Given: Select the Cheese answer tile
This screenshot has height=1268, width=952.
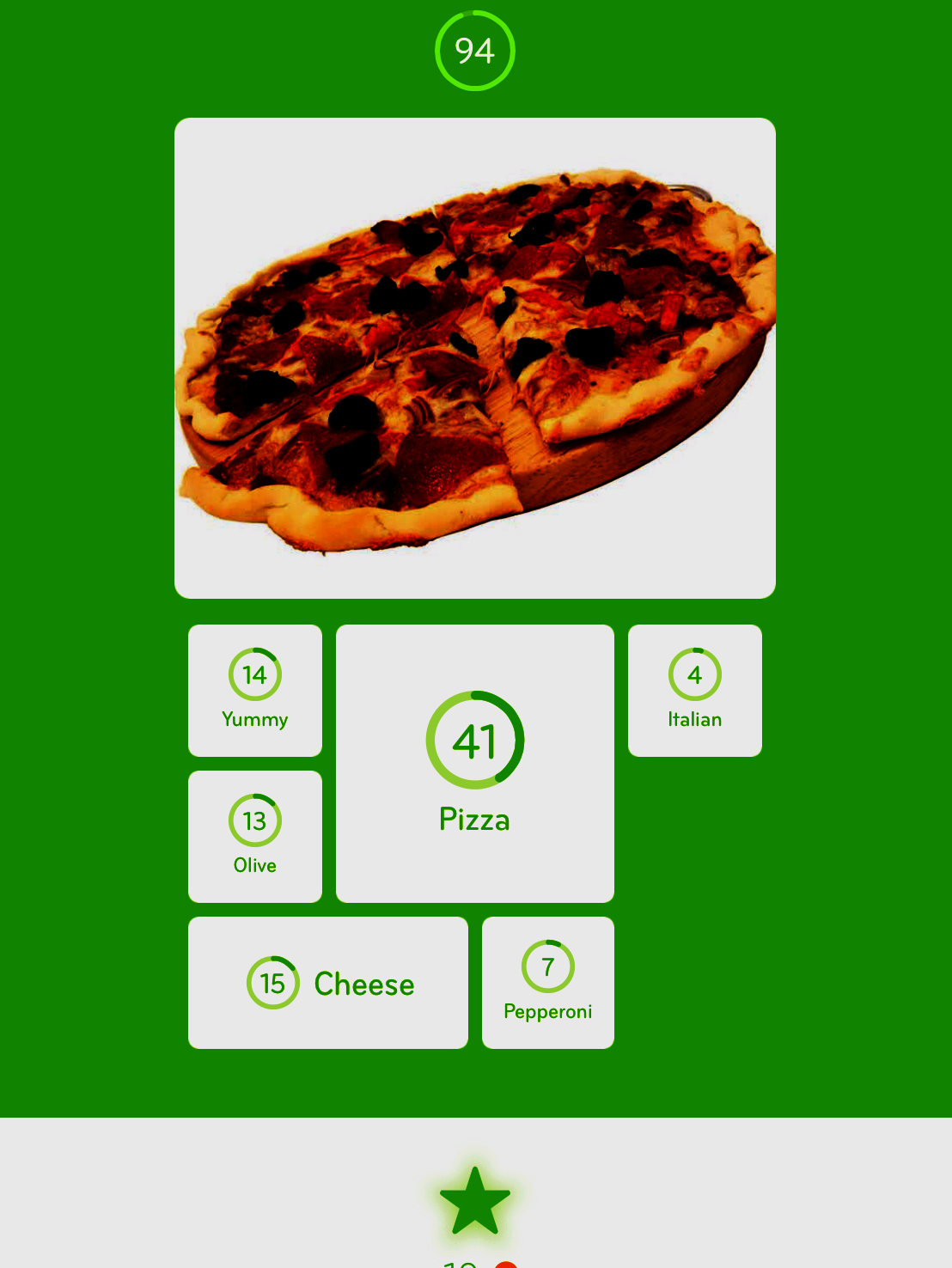Looking at the screenshot, I should (328, 983).
